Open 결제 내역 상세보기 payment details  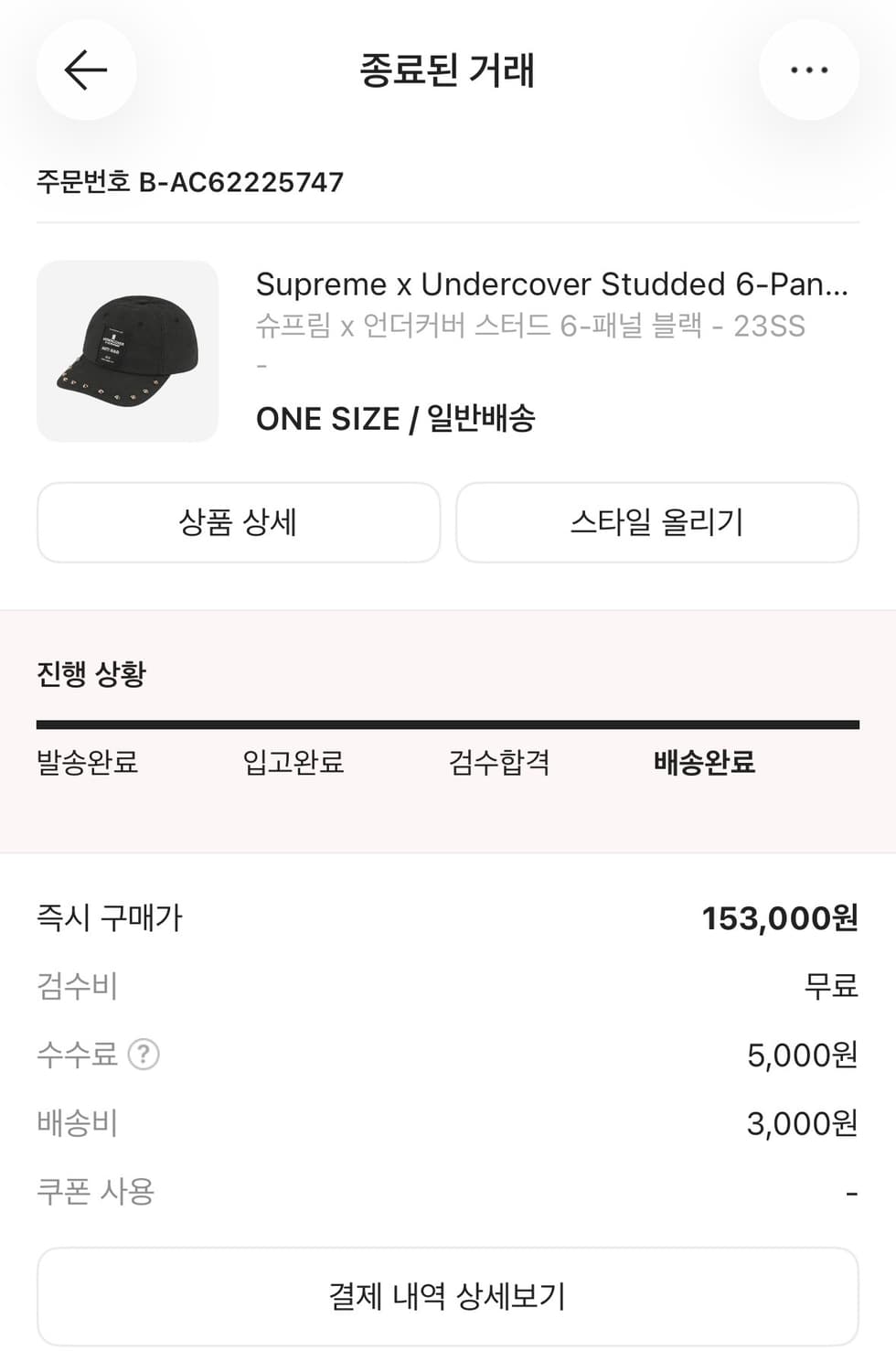coord(447,1295)
